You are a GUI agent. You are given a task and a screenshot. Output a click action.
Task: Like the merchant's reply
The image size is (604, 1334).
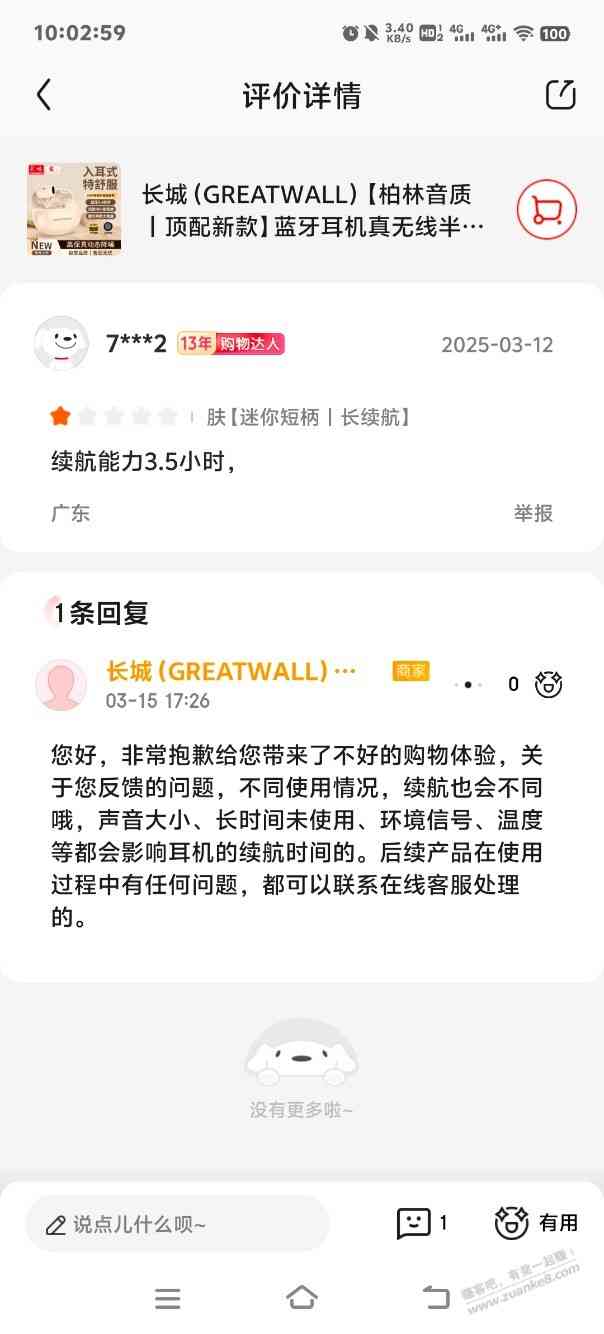(548, 684)
